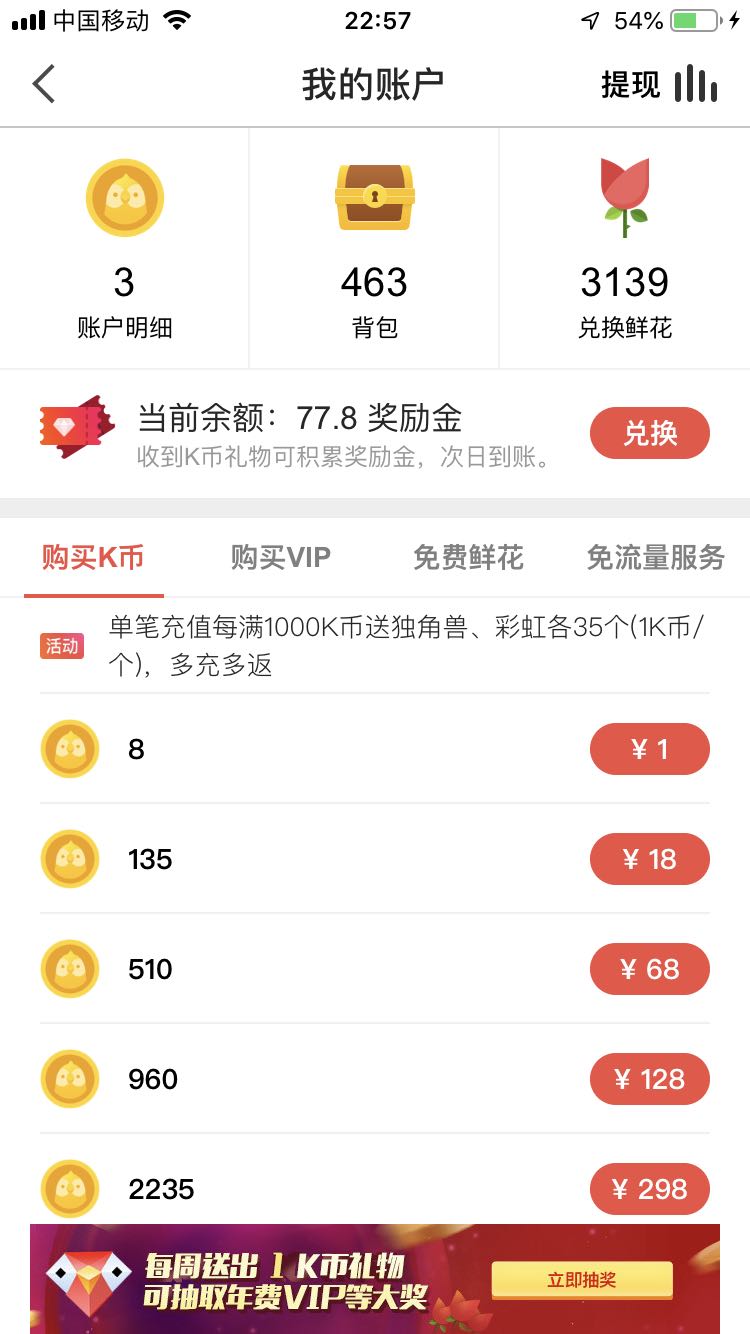Open the bar-chart icon beside 提现
This screenshot has height=1334, width=750.
[696, 85]
